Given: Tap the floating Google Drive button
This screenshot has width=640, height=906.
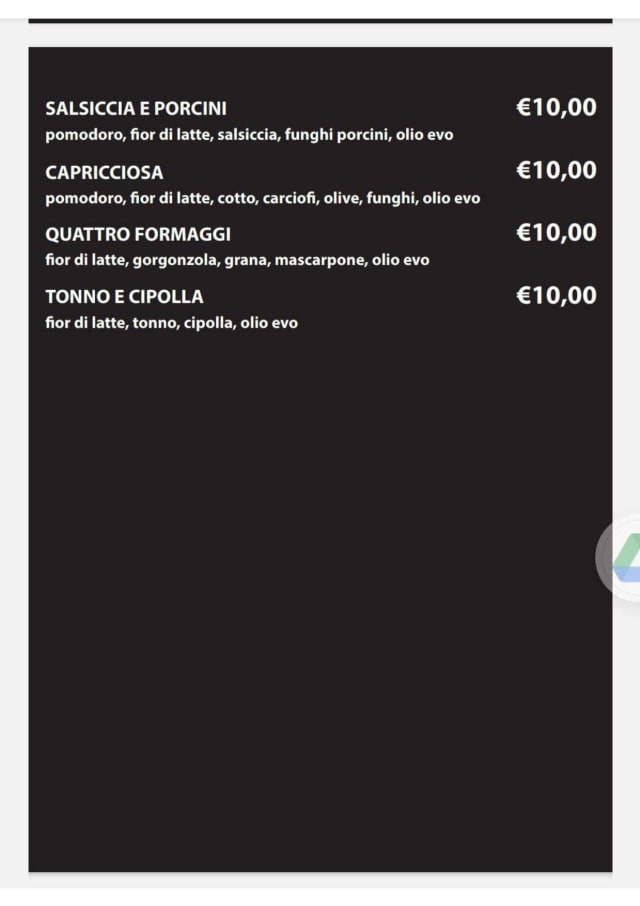Looking at the screenshot, I should coord(619,557).
